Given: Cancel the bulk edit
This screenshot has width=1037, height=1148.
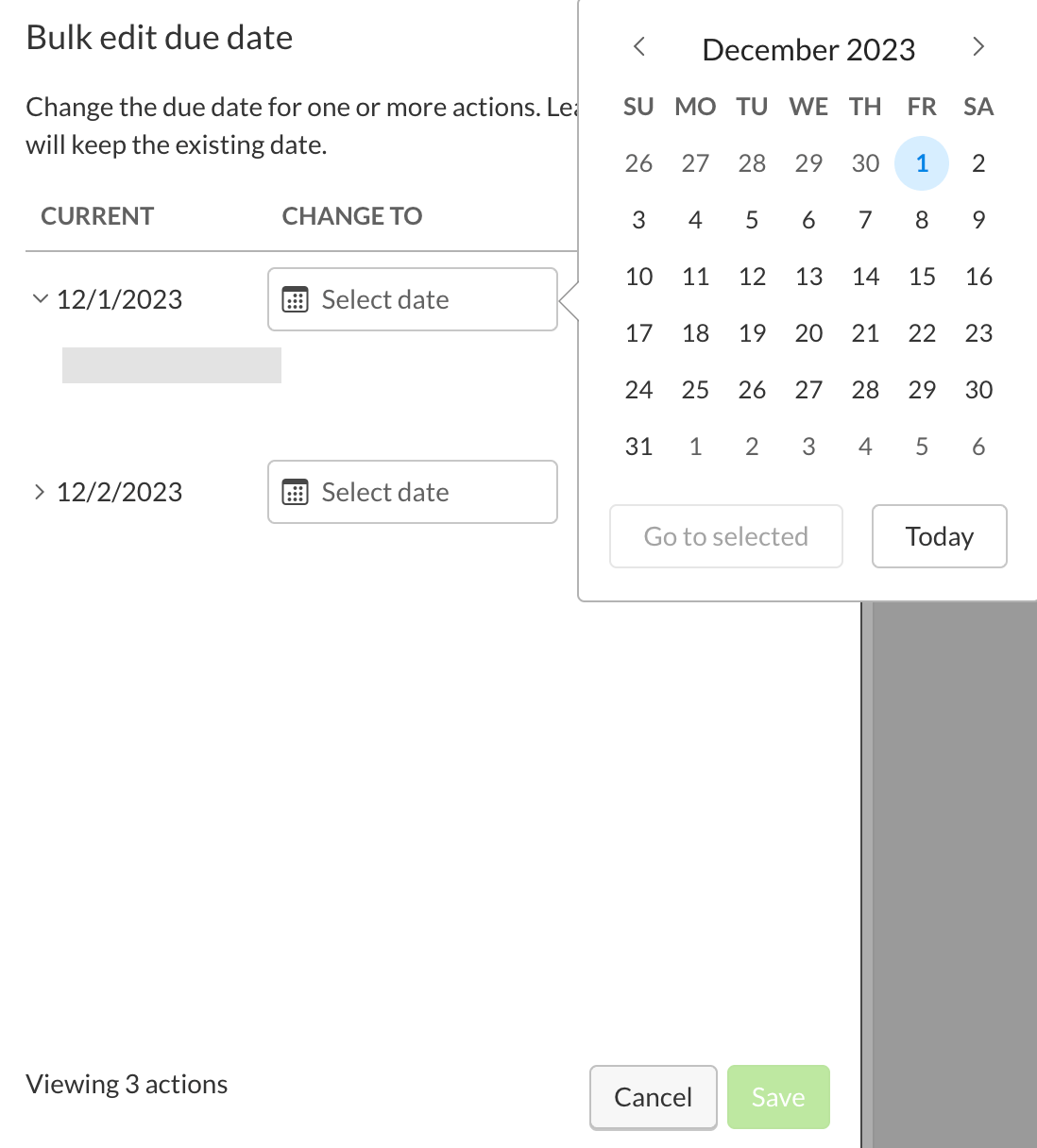Looking at the screenshot, I should click(x=653, y=1097).
